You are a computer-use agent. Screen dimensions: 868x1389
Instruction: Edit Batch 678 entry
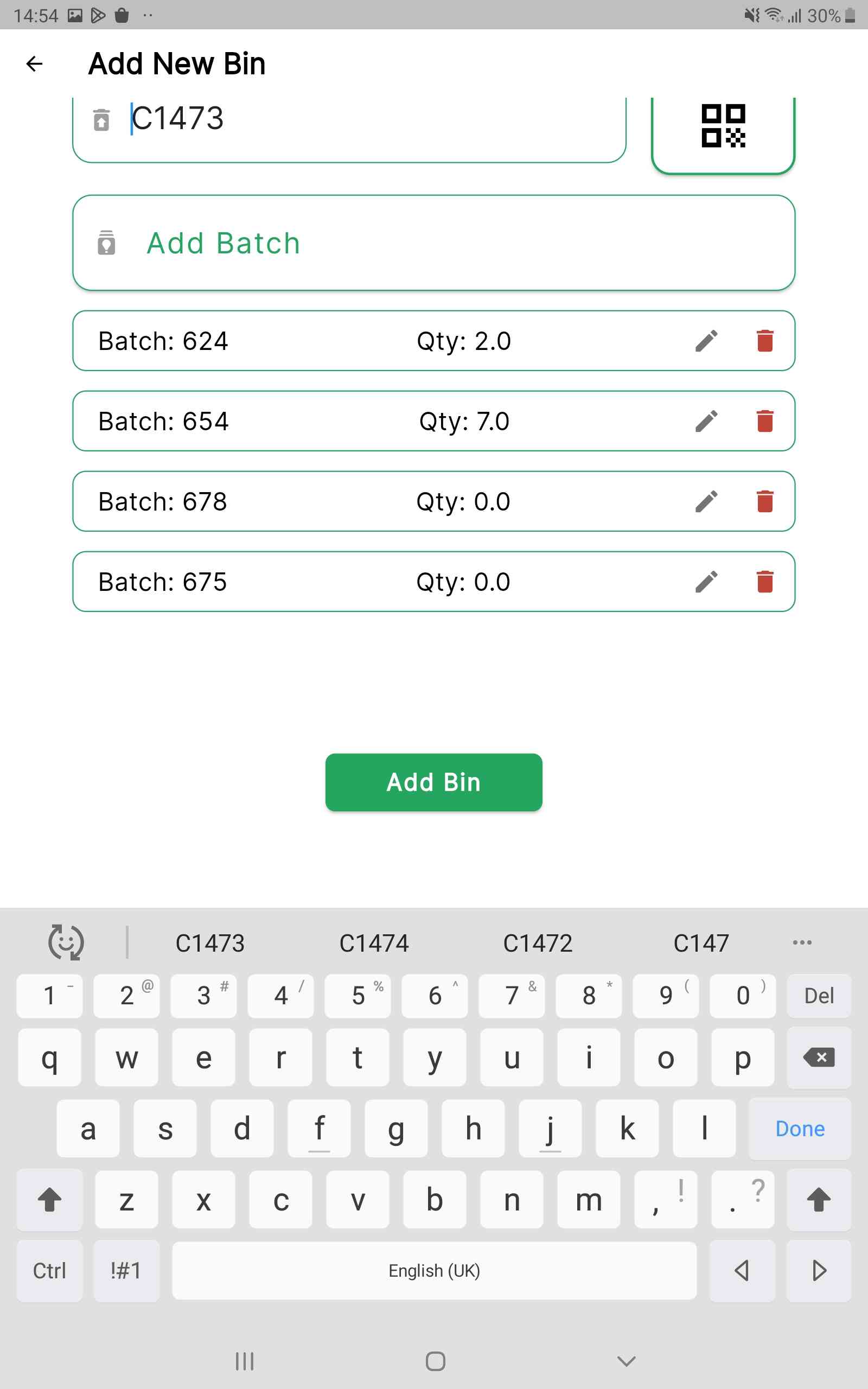point(707,502)
